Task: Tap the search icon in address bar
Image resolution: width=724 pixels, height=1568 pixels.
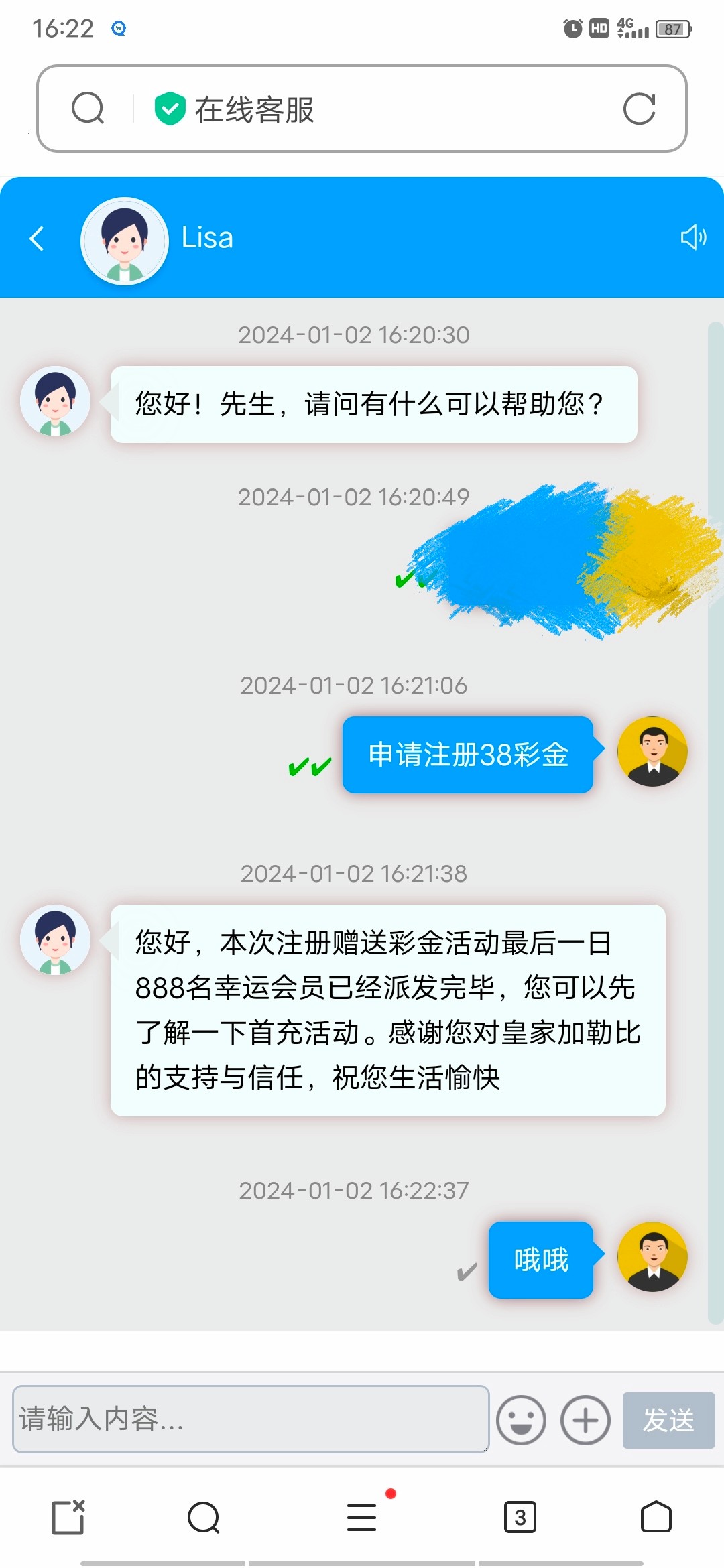Action: coord(88,109)
